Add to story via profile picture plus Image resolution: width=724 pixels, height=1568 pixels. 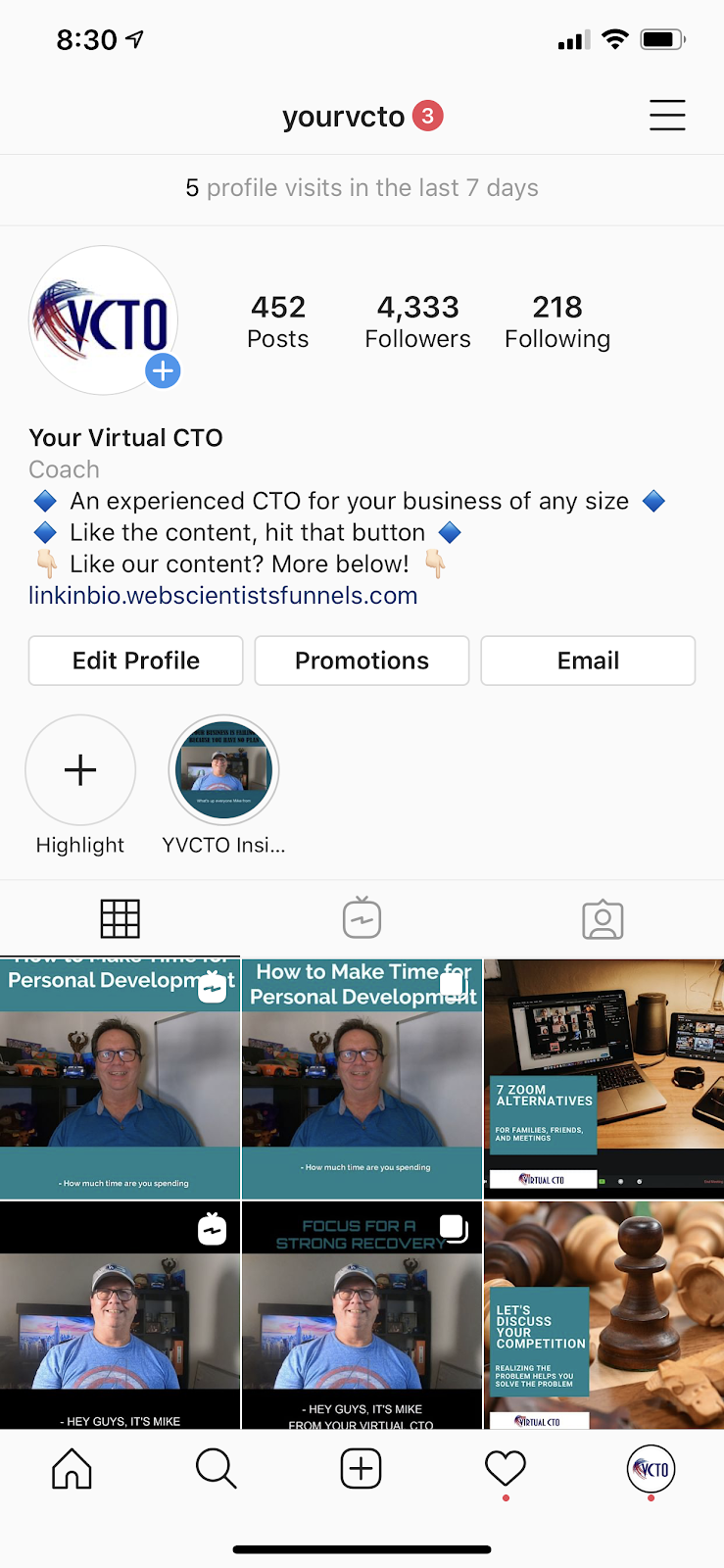pyautogui.click(x=163, y=371)
